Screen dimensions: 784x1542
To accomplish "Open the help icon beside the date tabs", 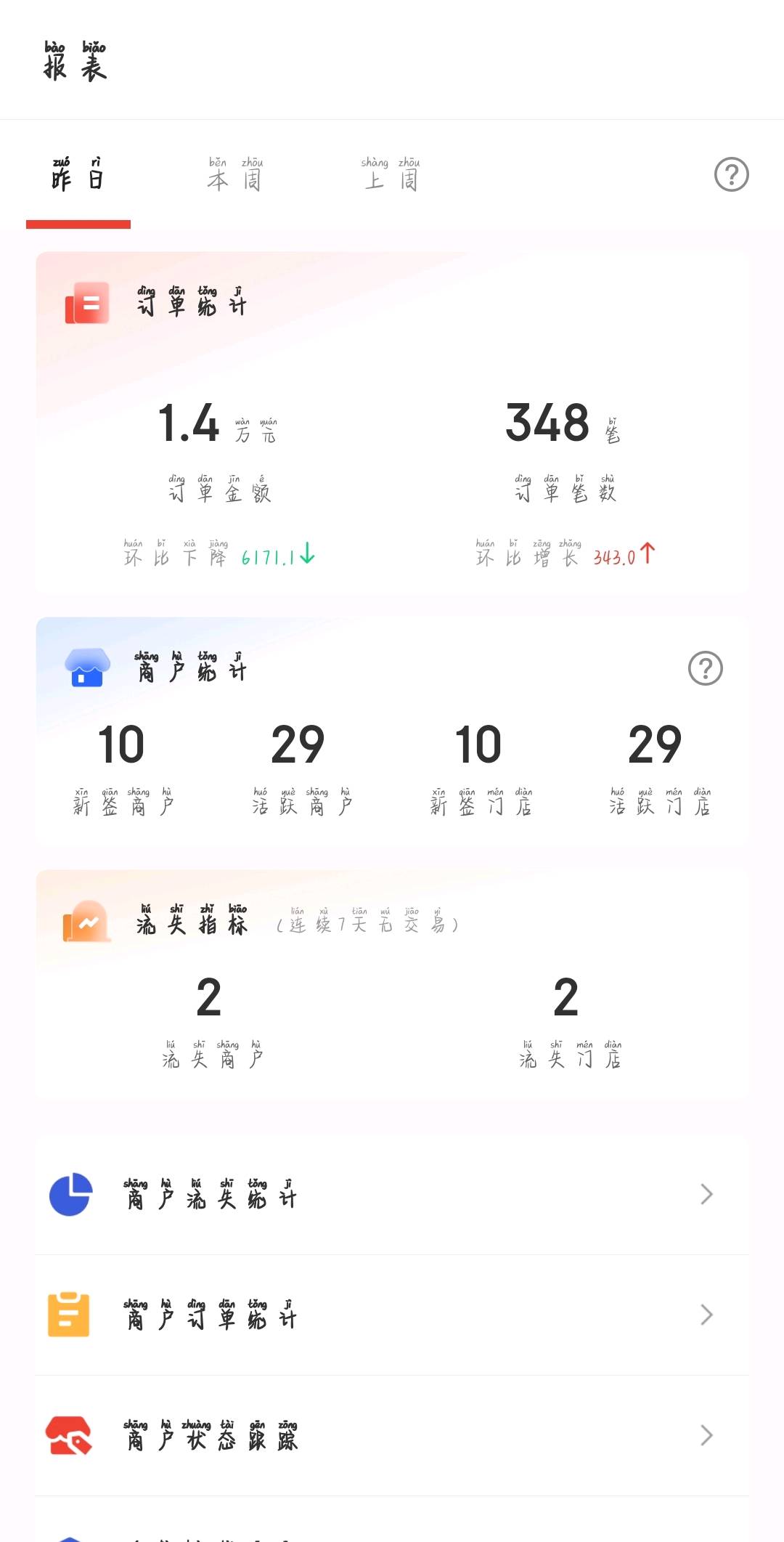I will tap(731, 175).
